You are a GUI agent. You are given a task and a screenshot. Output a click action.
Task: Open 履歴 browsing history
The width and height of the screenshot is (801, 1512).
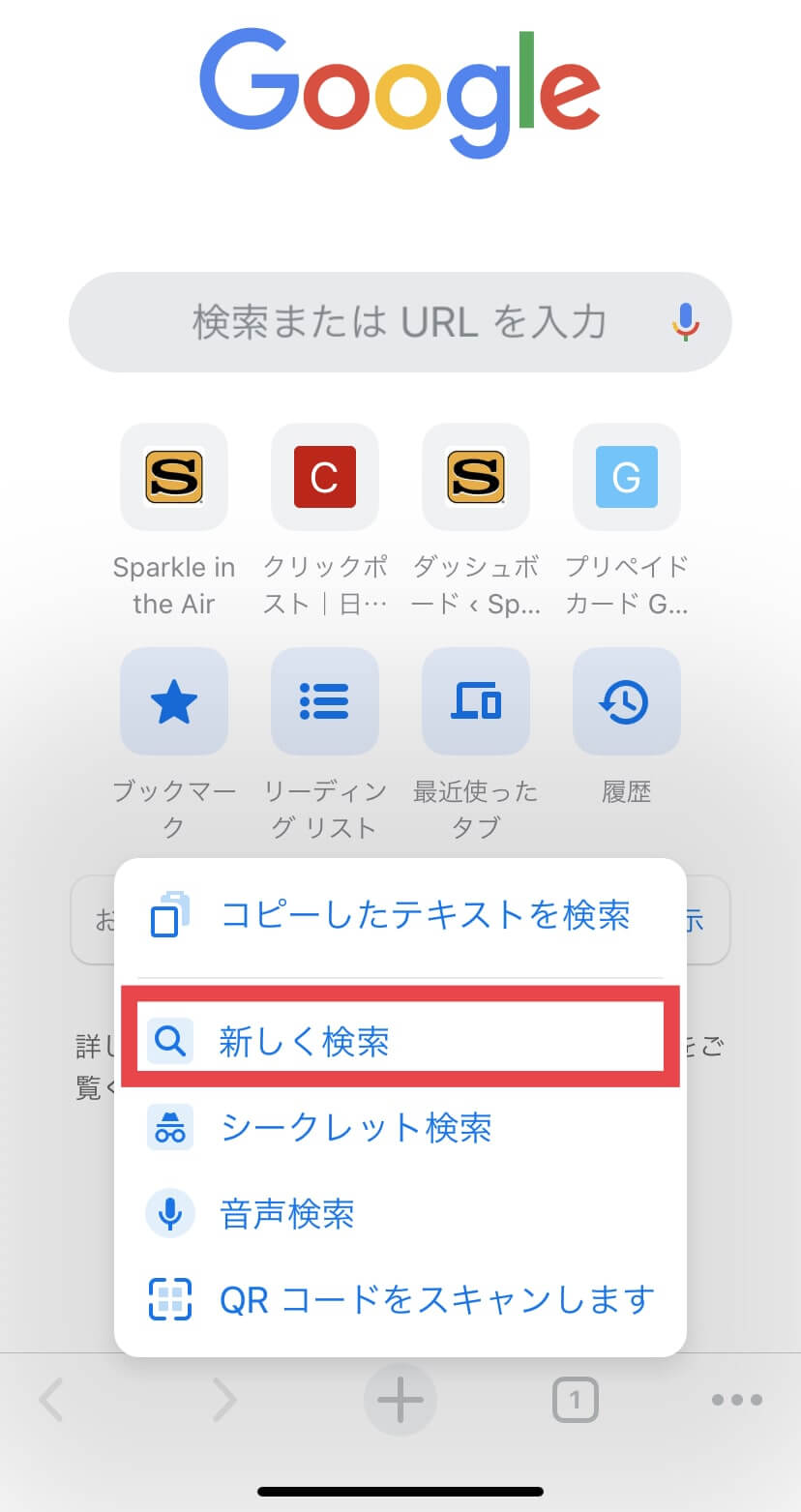627,701
